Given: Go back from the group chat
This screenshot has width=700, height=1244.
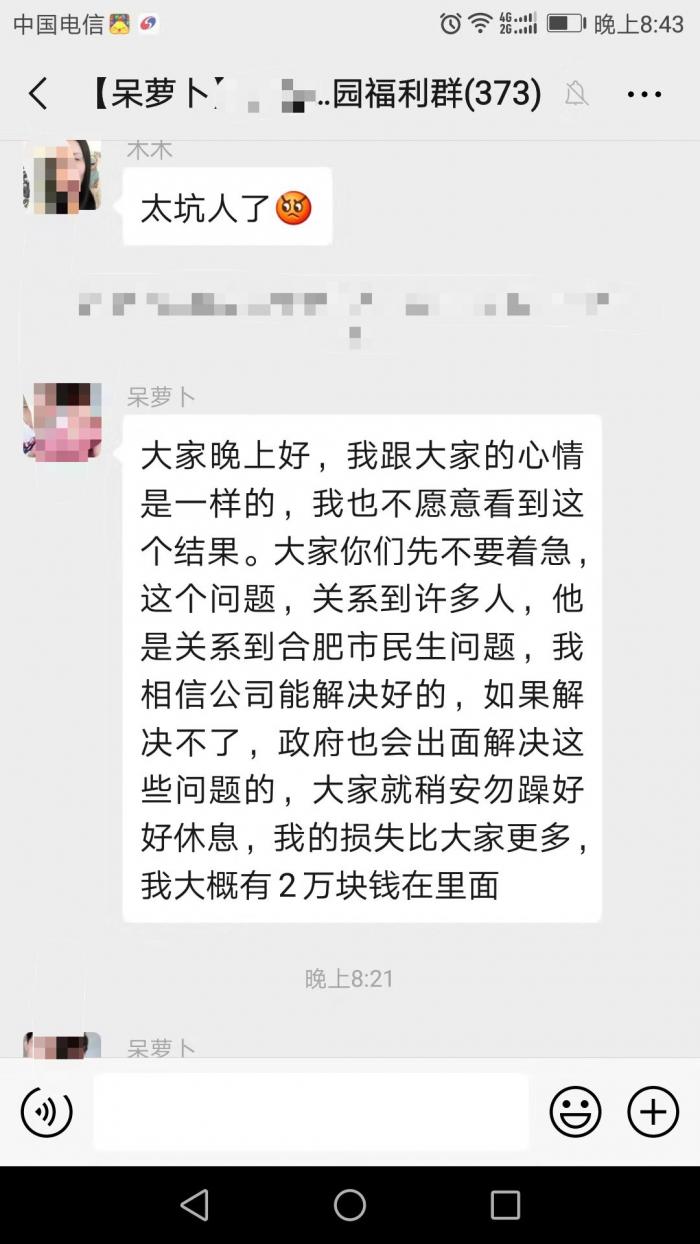Looking at the screenshot, I should point(38,94).
